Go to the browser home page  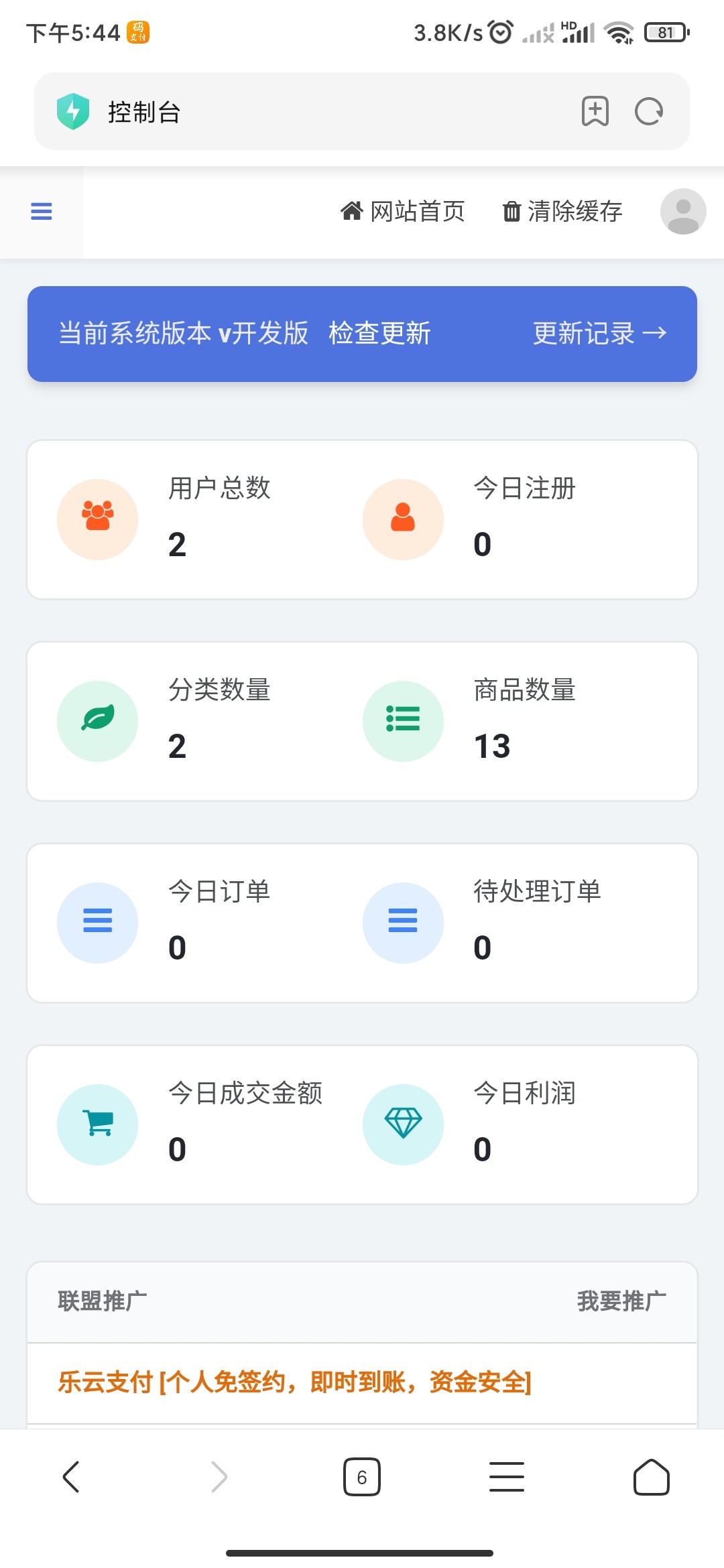651,1477
